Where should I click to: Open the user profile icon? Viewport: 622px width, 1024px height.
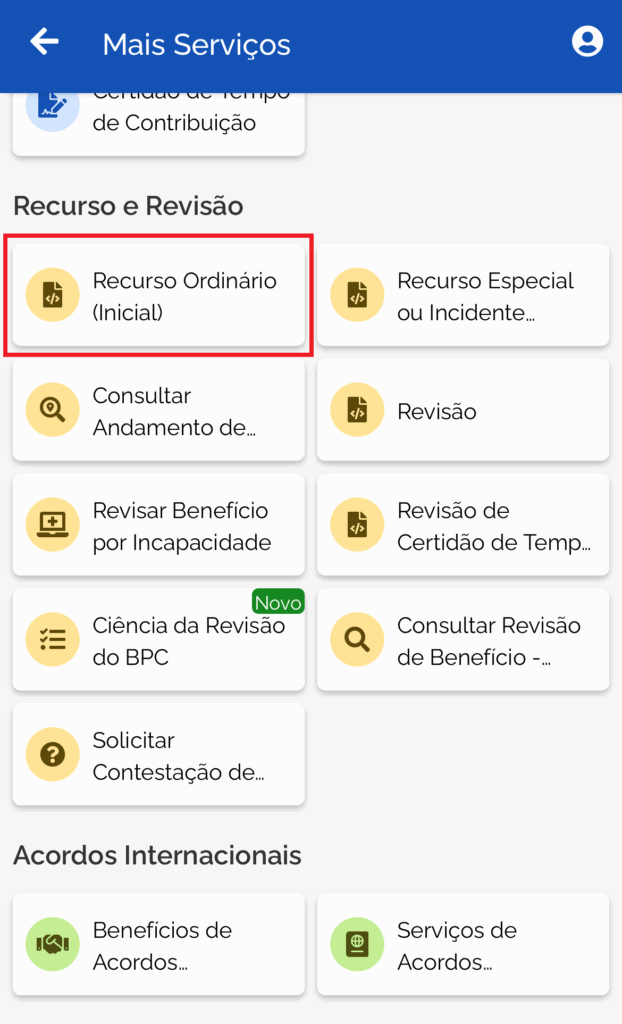coord(587,42)
